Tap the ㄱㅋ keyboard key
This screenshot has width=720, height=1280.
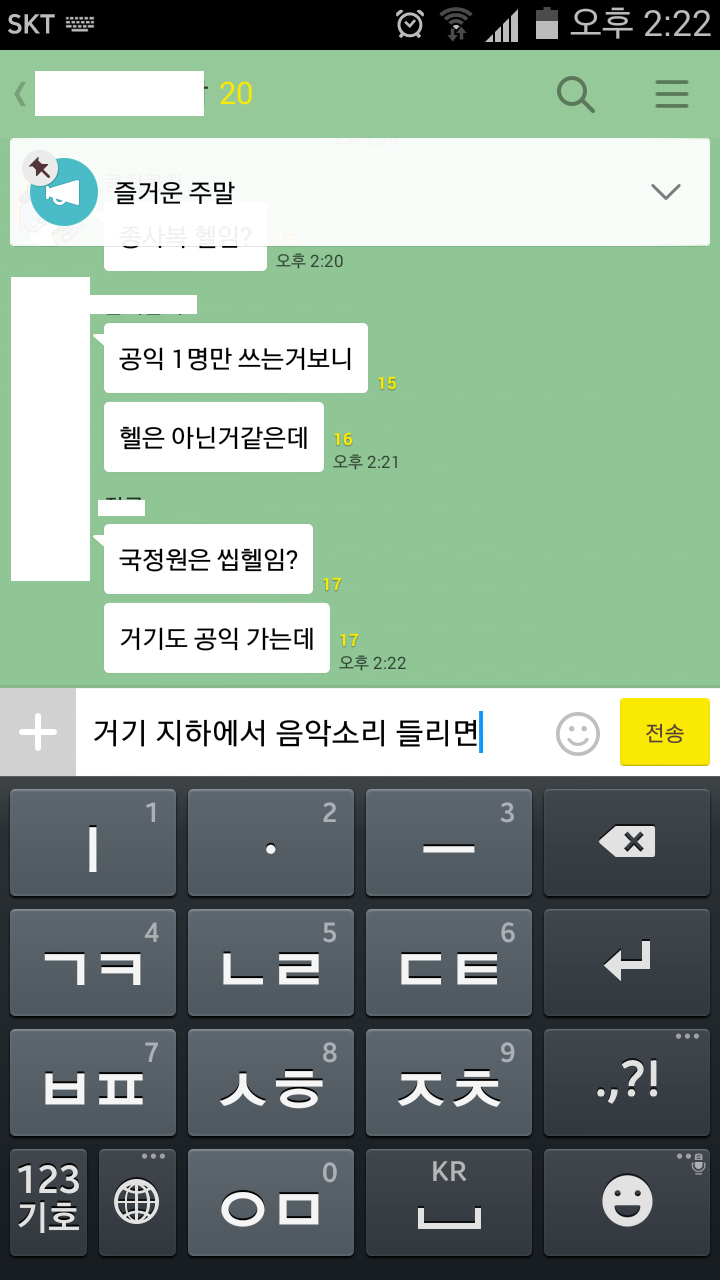point(93,962)
